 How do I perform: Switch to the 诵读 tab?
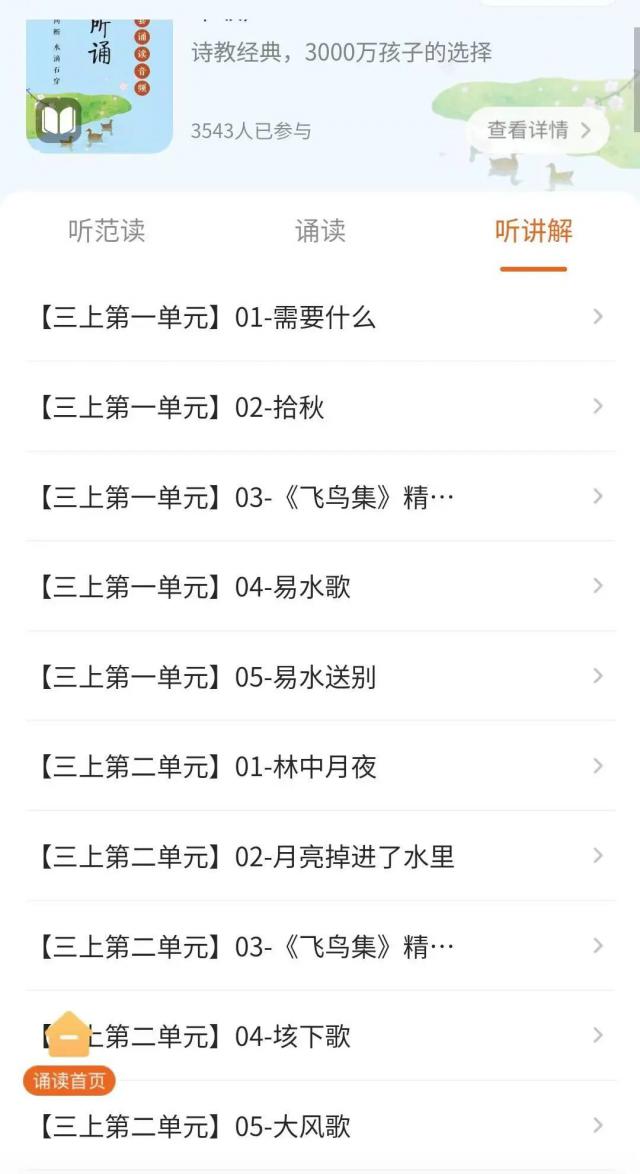pos(320,231)
